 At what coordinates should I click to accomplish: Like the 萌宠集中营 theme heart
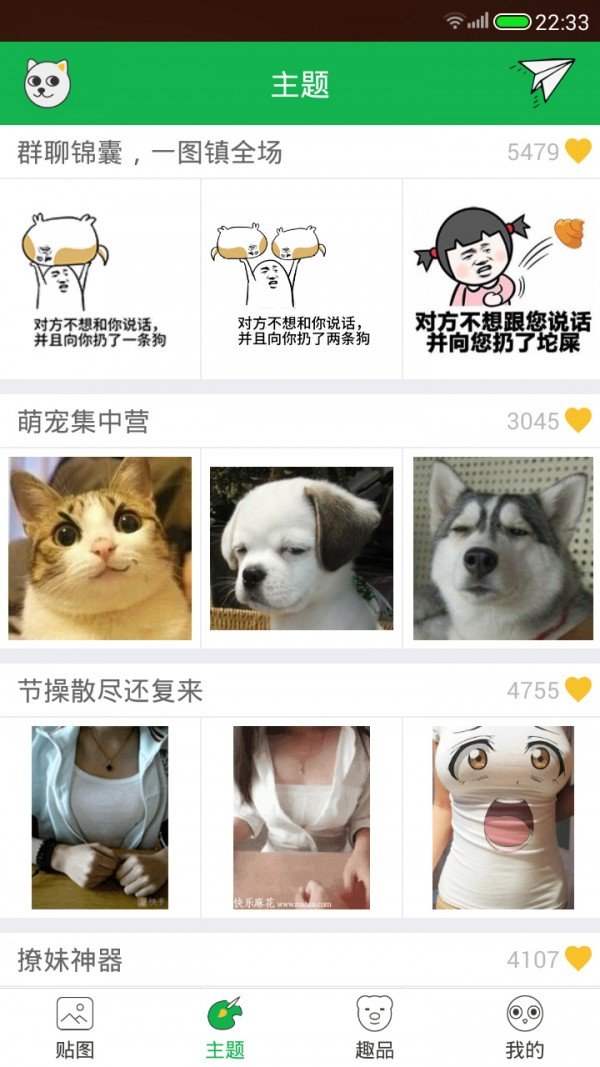point(578,420)
